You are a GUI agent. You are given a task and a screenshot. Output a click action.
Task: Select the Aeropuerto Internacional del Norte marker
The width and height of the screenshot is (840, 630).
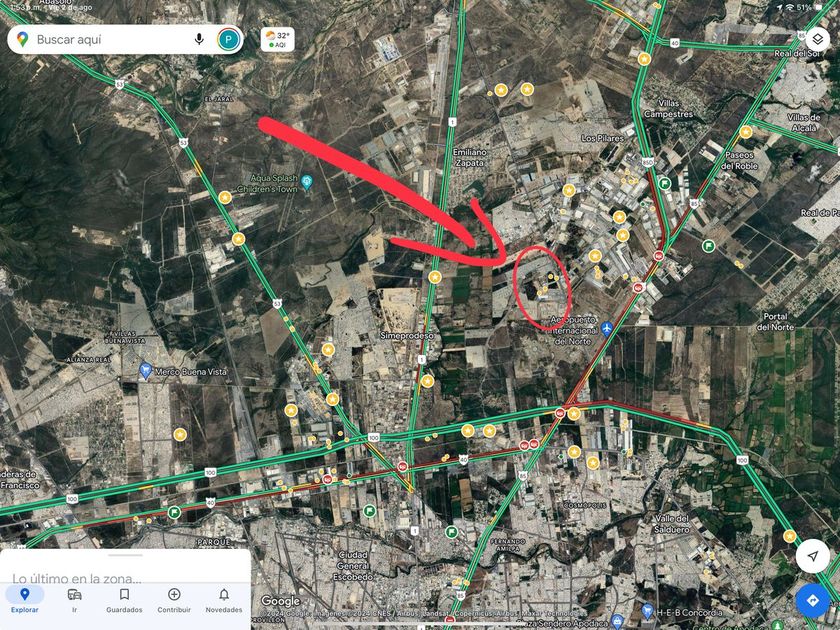point(606,327)
